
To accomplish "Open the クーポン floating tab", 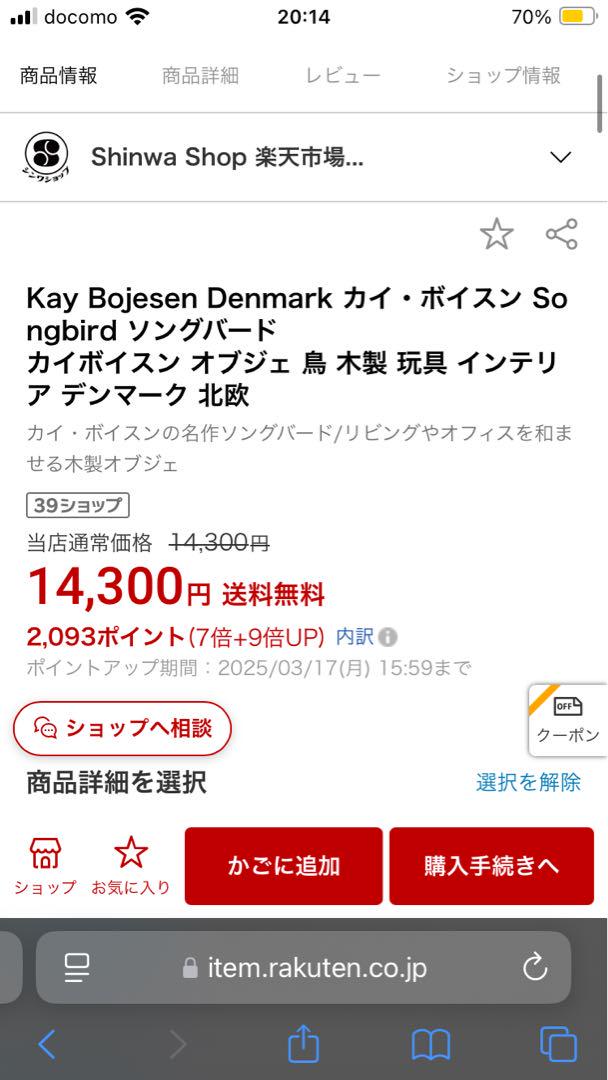I will 568,720.
